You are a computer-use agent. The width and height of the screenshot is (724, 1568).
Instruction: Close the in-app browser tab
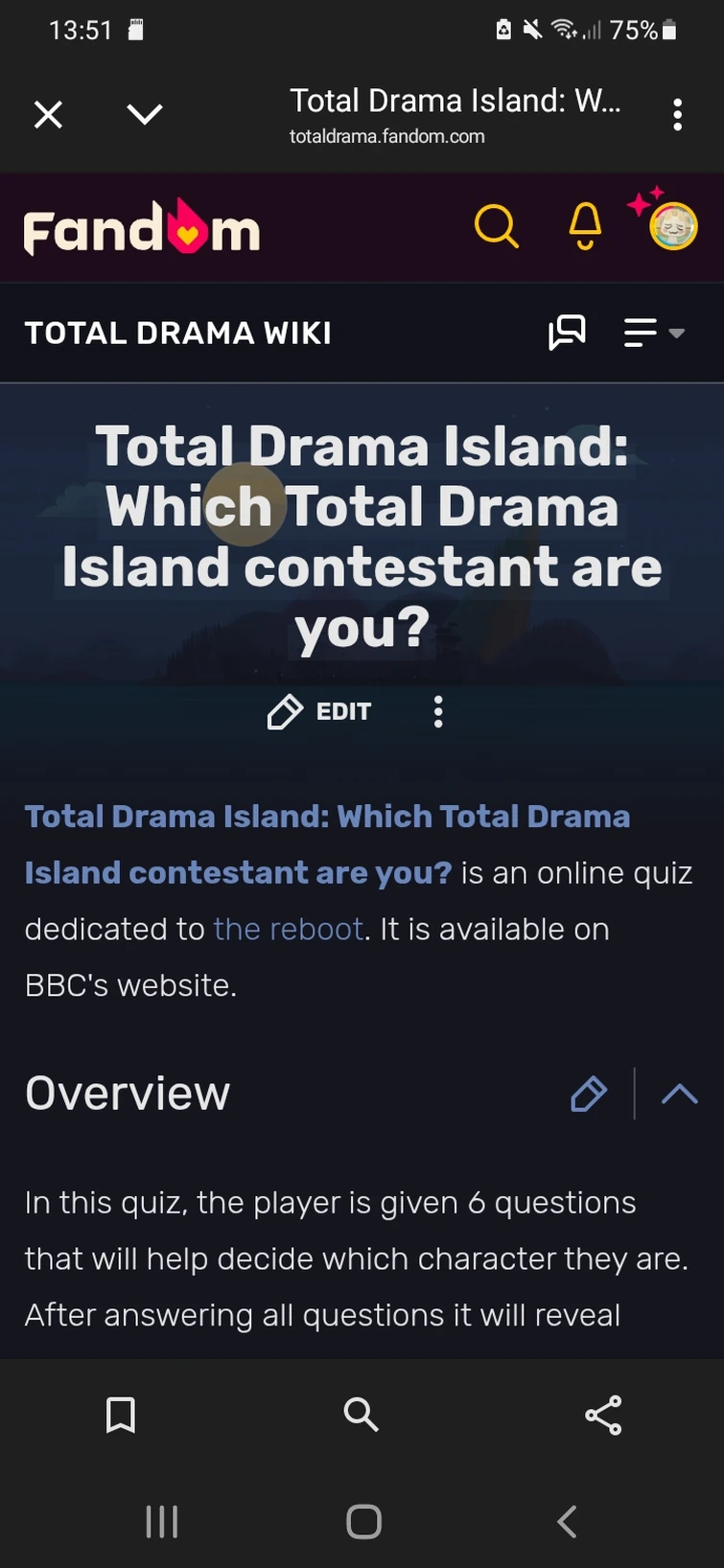pyautogui.click(x=48, y=115)
